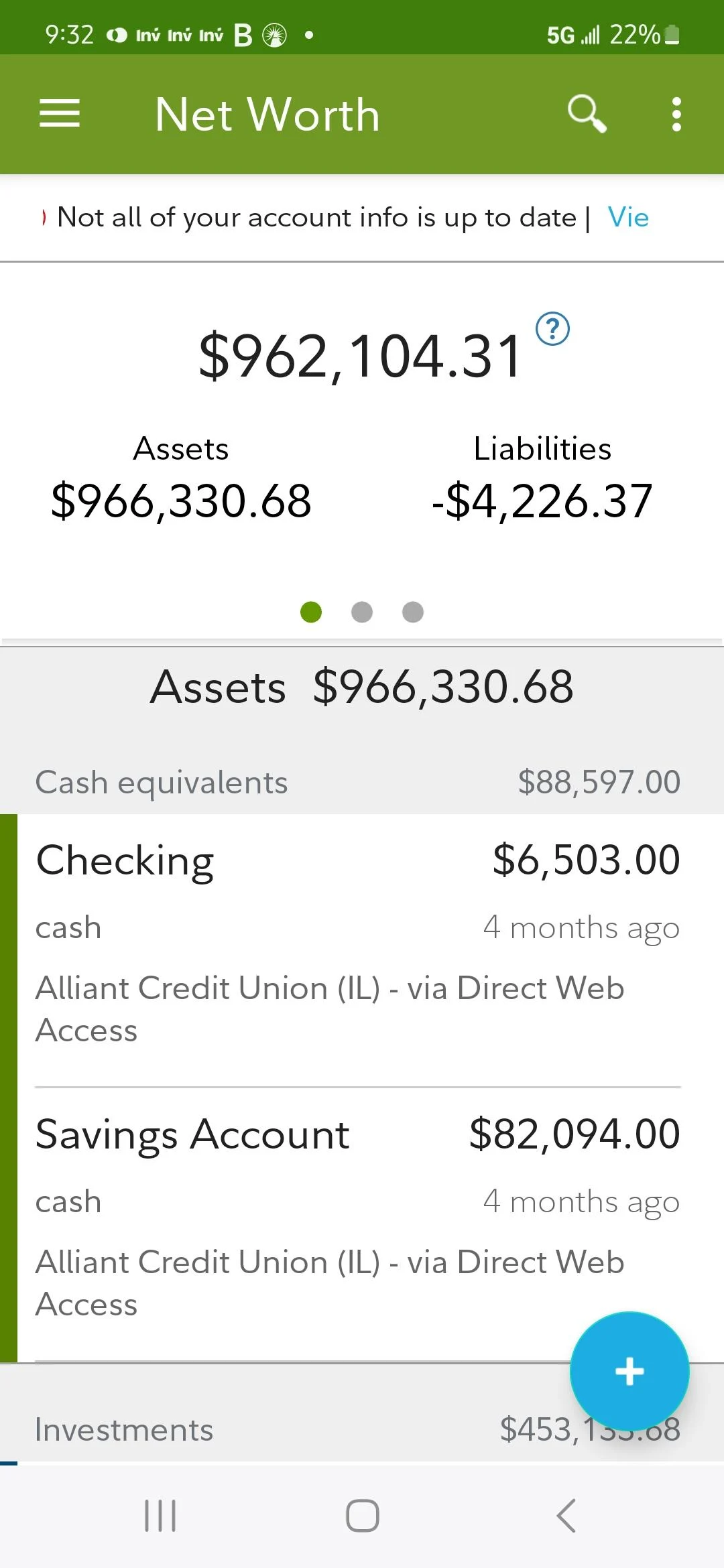The image size is (724, 1568).
Task: Tap the blue plus button to add account
Action: tap(629, 1370)
